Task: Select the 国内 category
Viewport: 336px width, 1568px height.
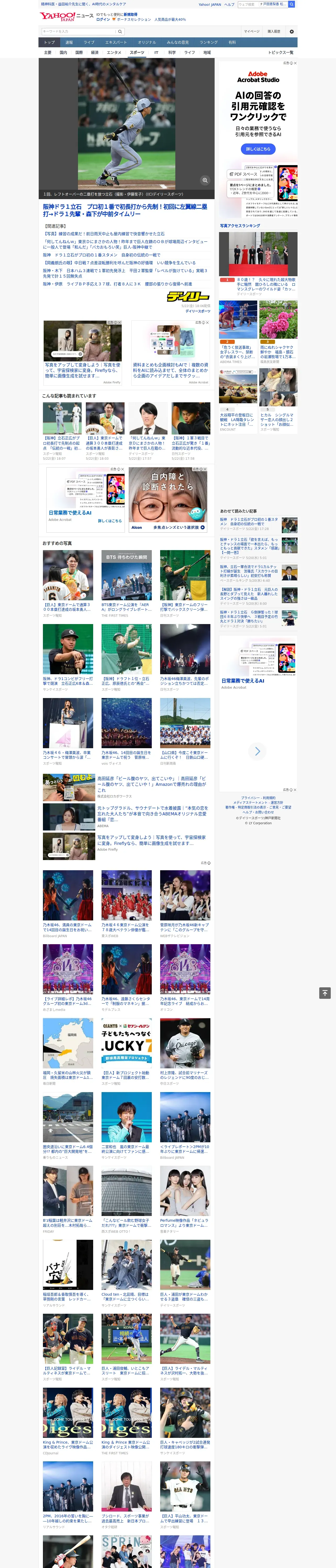Action: point(63,52)
